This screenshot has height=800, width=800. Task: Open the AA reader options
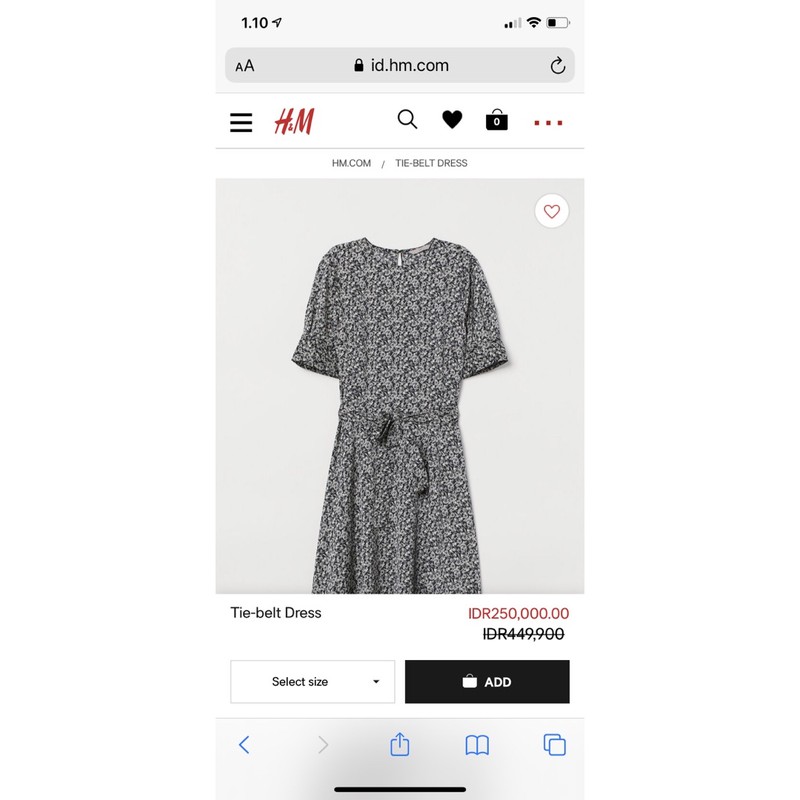coord(245,66)
